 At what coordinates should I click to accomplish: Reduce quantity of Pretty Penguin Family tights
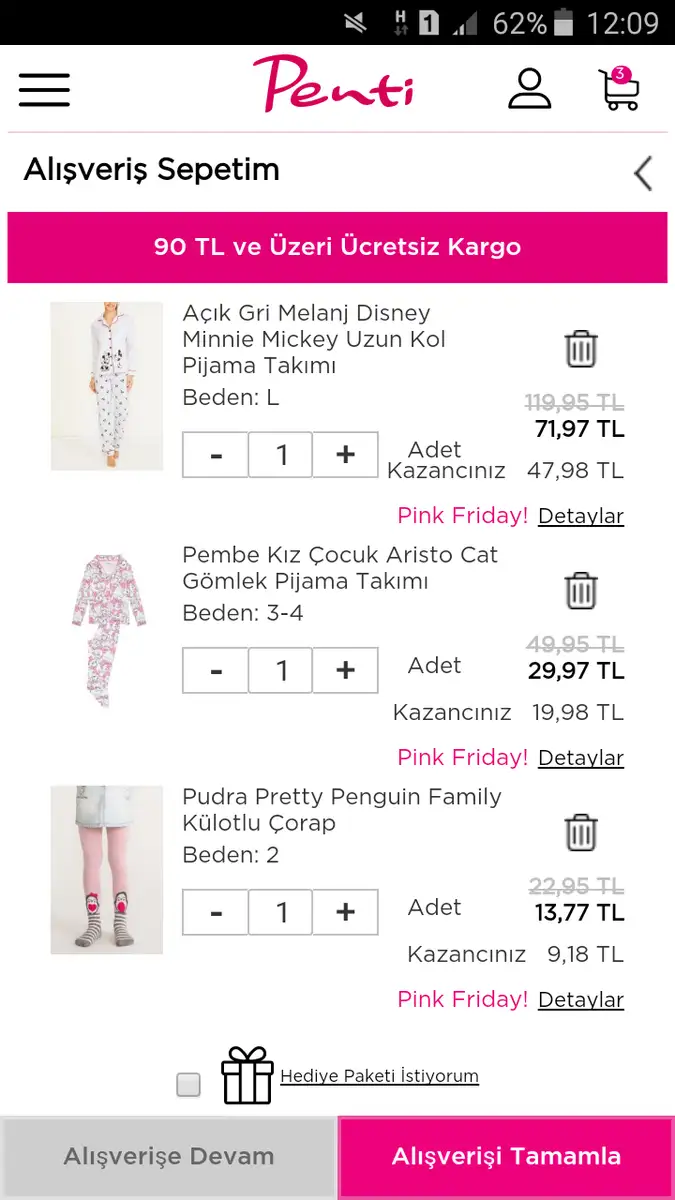pos(216,912)
